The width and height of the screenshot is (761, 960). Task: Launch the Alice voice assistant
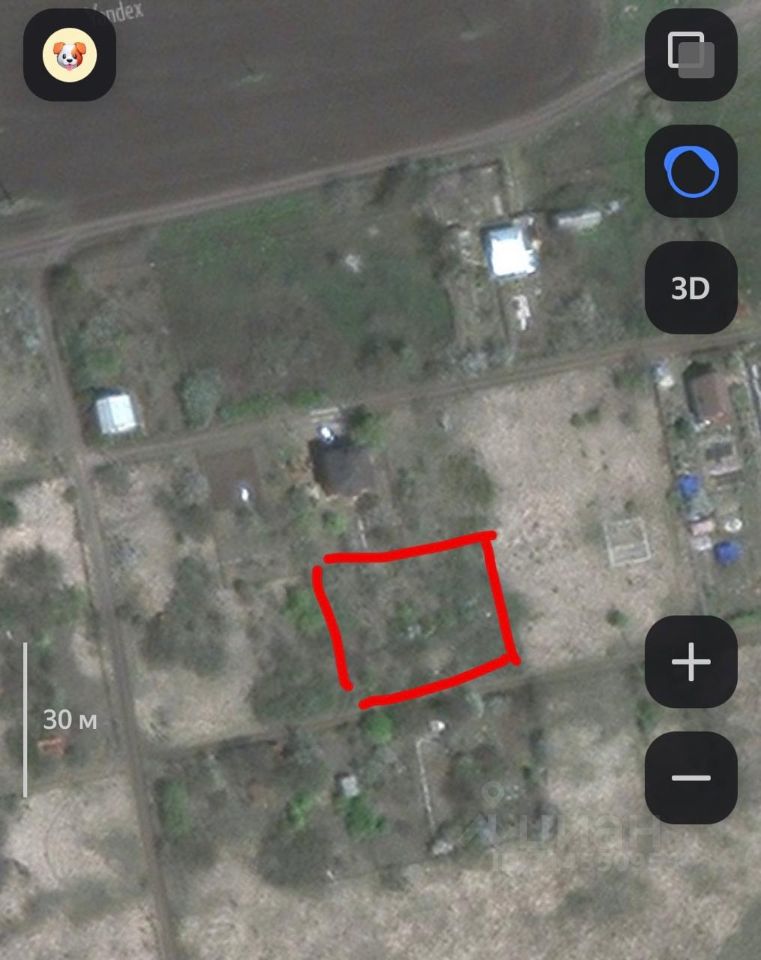tap(691, 172)
